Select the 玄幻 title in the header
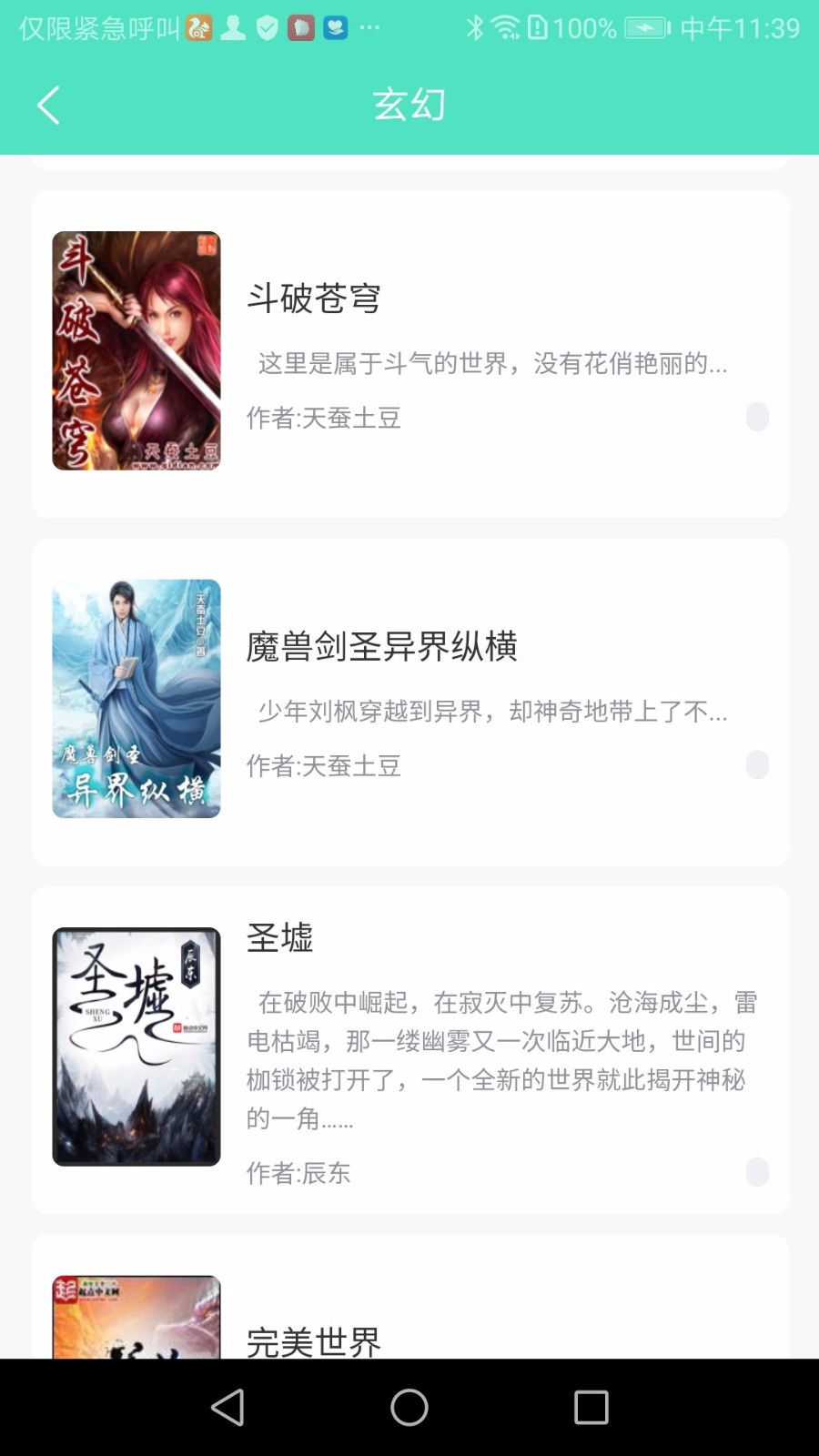 (409, 105)
